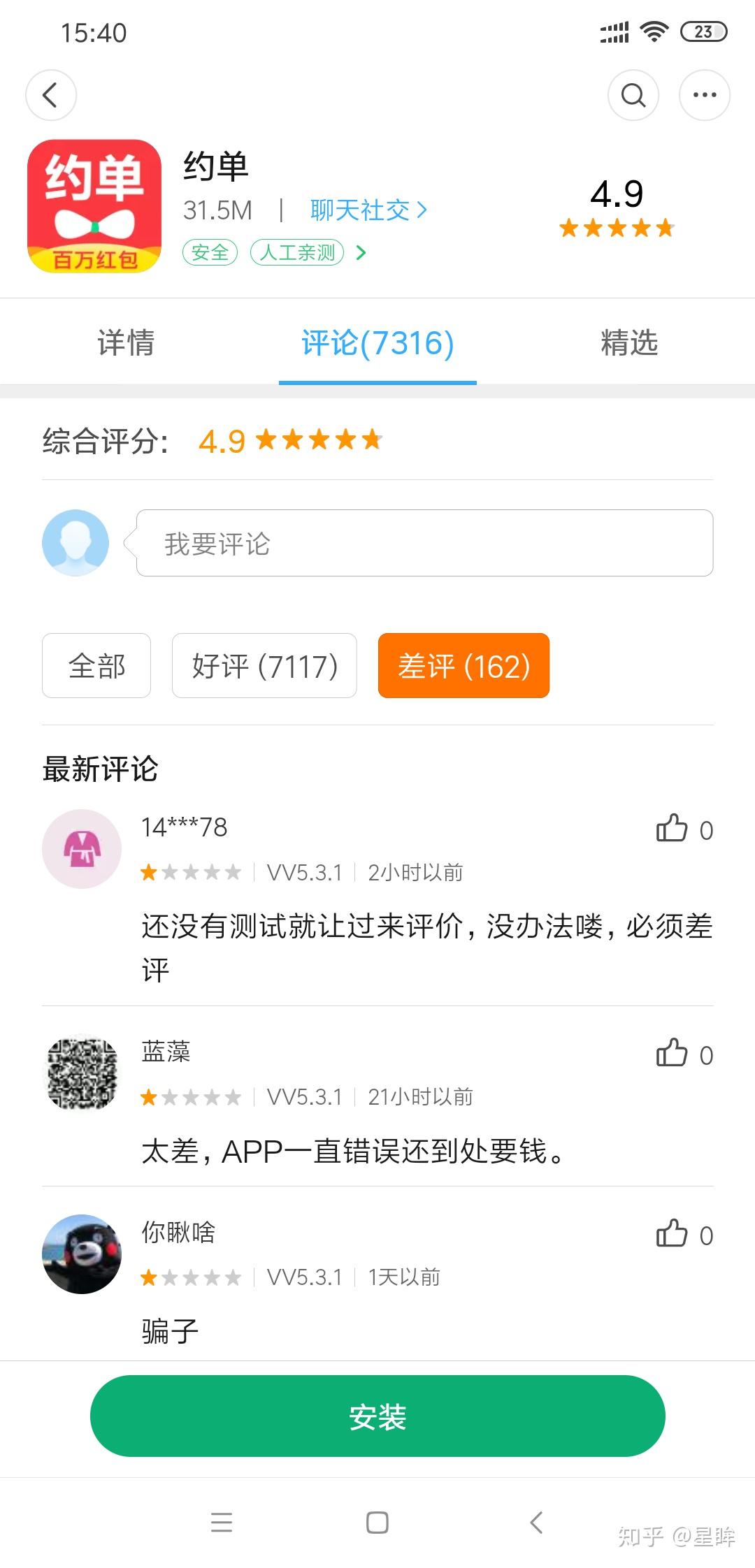Viewport: 755px width, 1568px height.
Task: Switch to the 详情 tab
Action: point(126,343)
